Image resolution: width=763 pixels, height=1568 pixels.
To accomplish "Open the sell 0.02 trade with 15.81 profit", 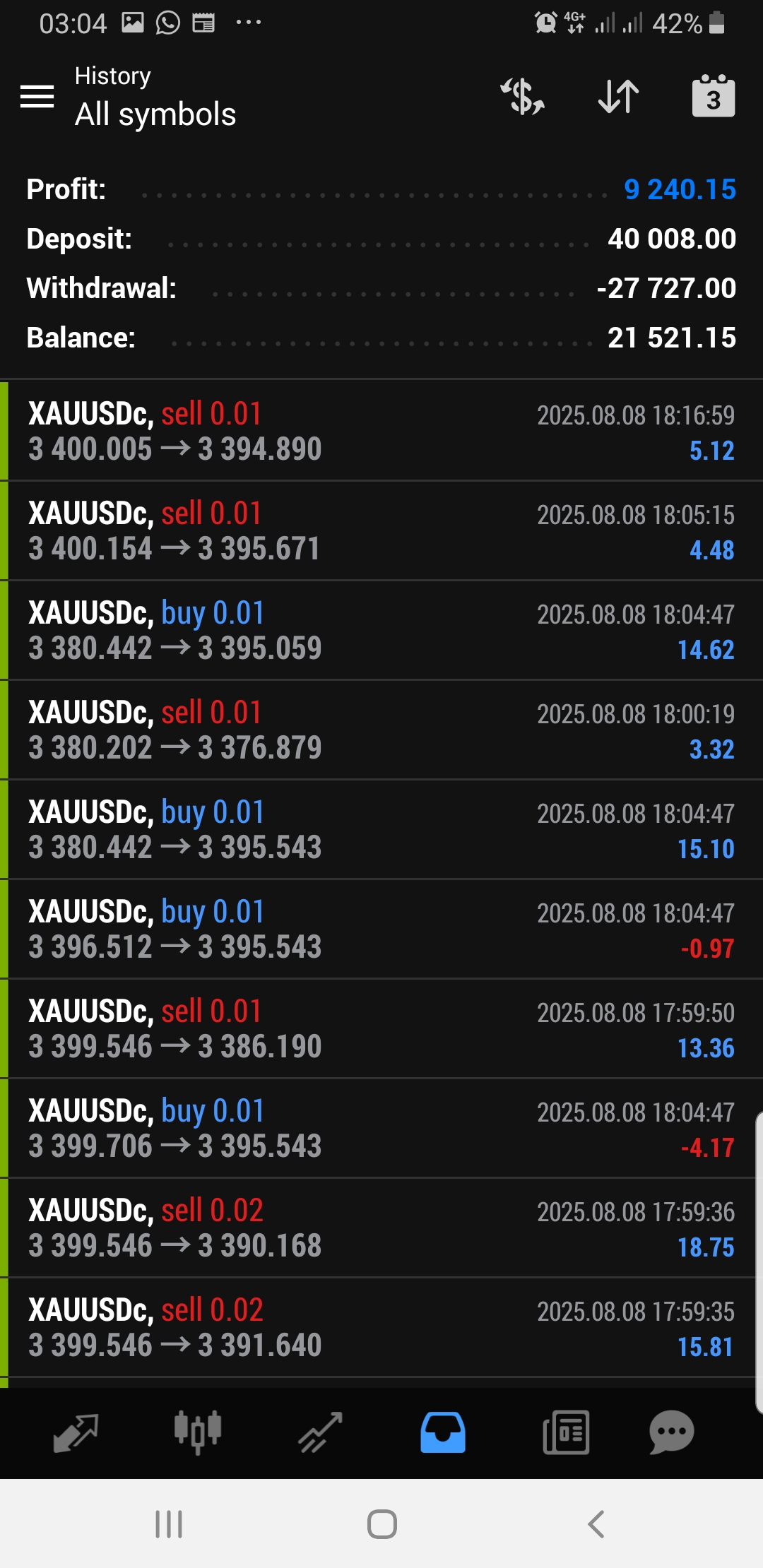I will (381, 1327).
